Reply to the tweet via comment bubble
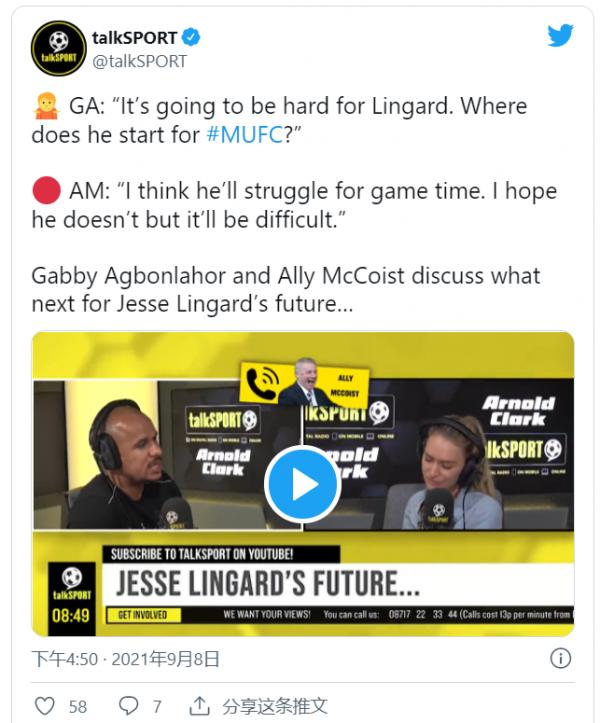This screenshot has width=600, height=723. (129, 705)
